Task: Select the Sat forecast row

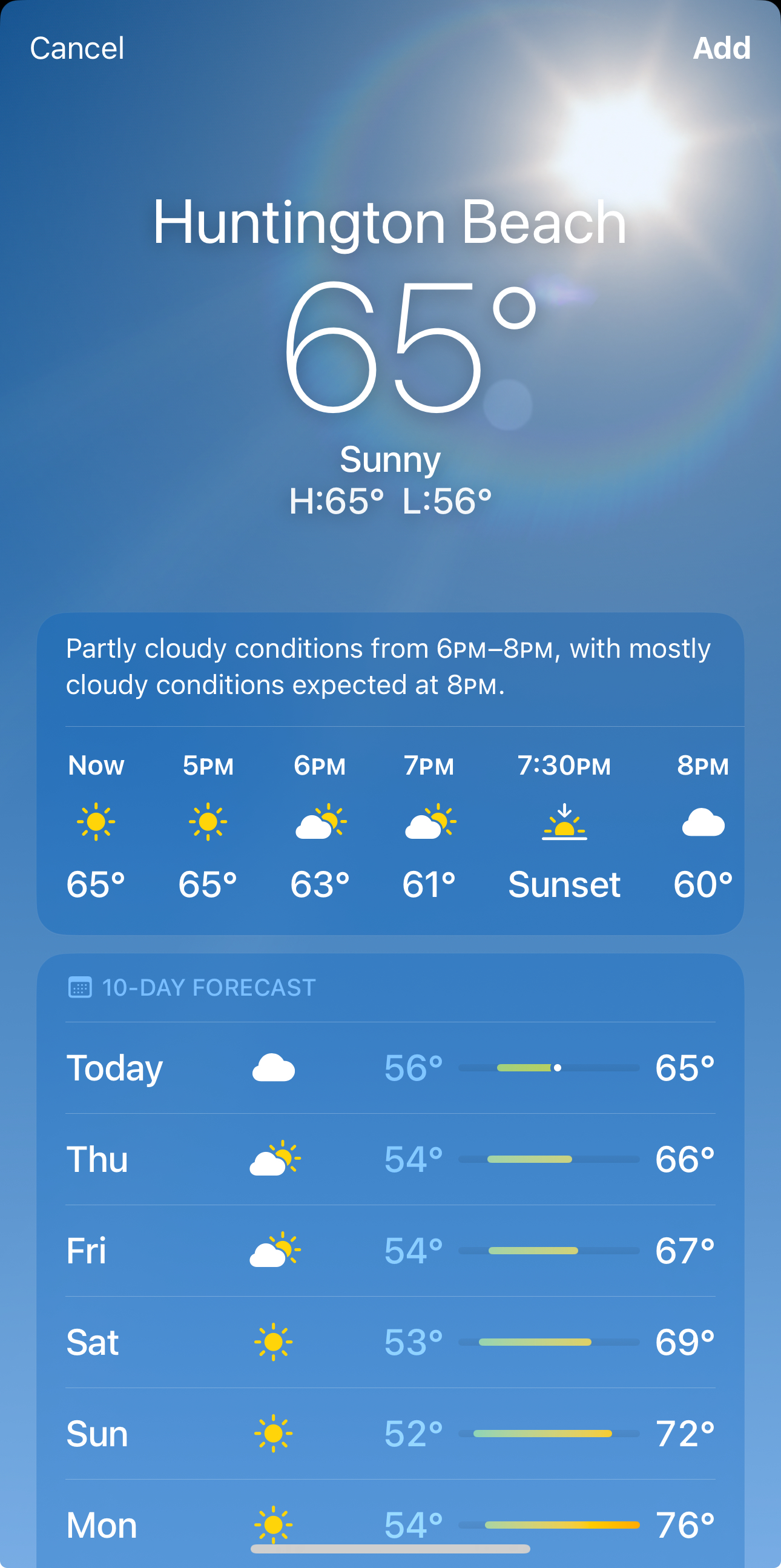Action: 390,1341
